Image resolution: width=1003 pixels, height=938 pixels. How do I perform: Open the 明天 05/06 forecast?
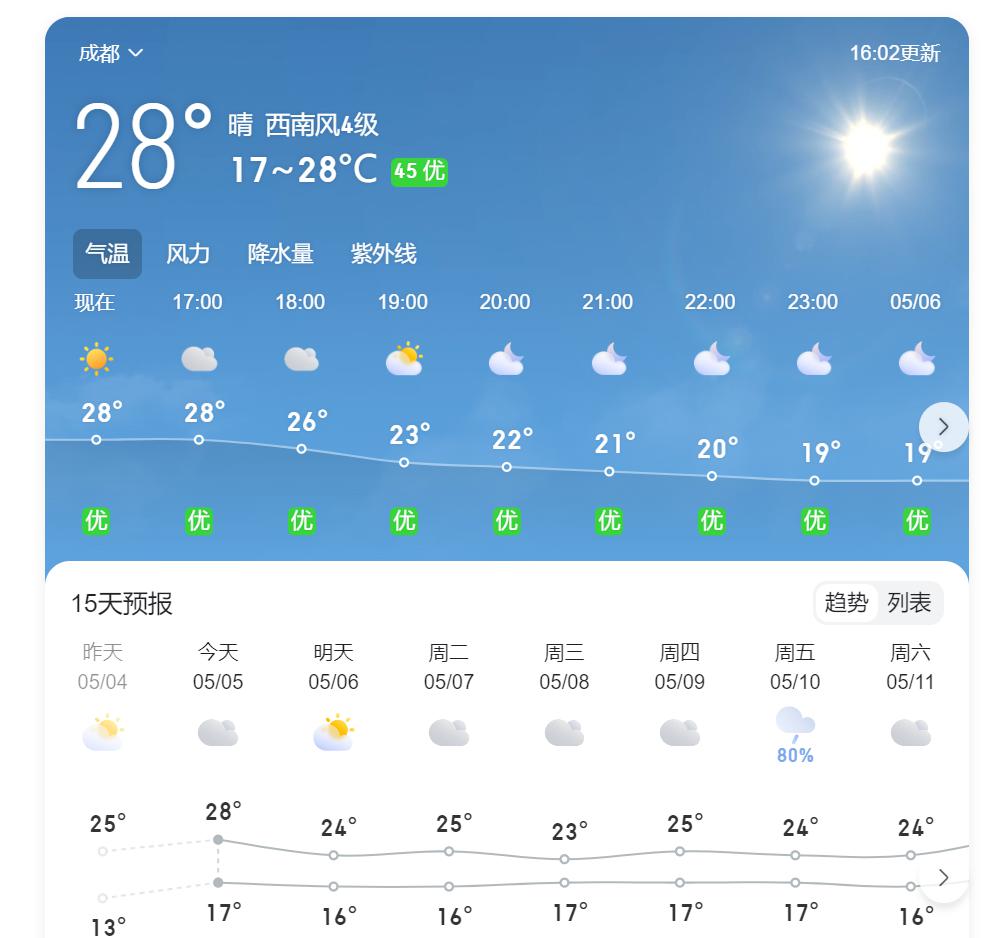333,700
